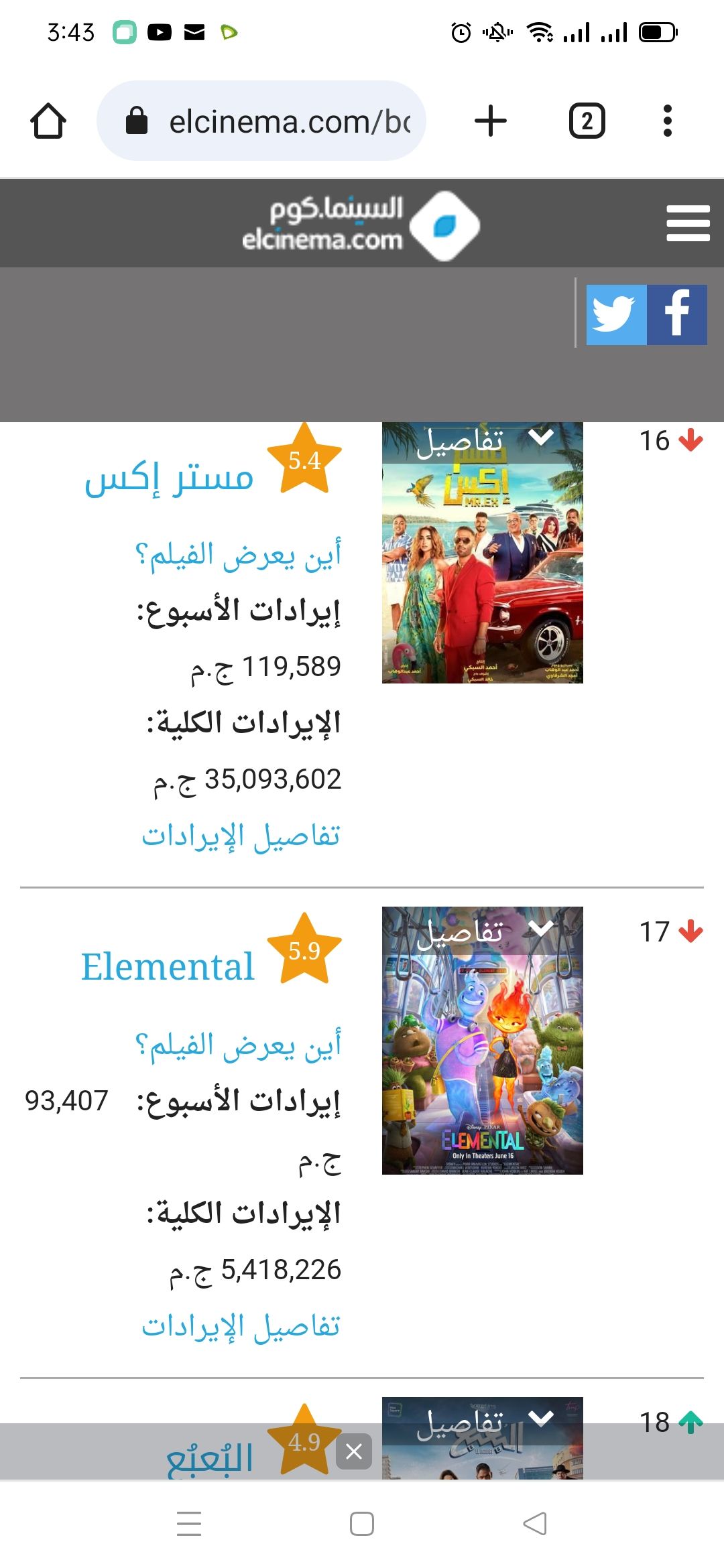The image size is (724, 1568).
Task: Open the browser overflow menu
Action: [x=667, y=121]
